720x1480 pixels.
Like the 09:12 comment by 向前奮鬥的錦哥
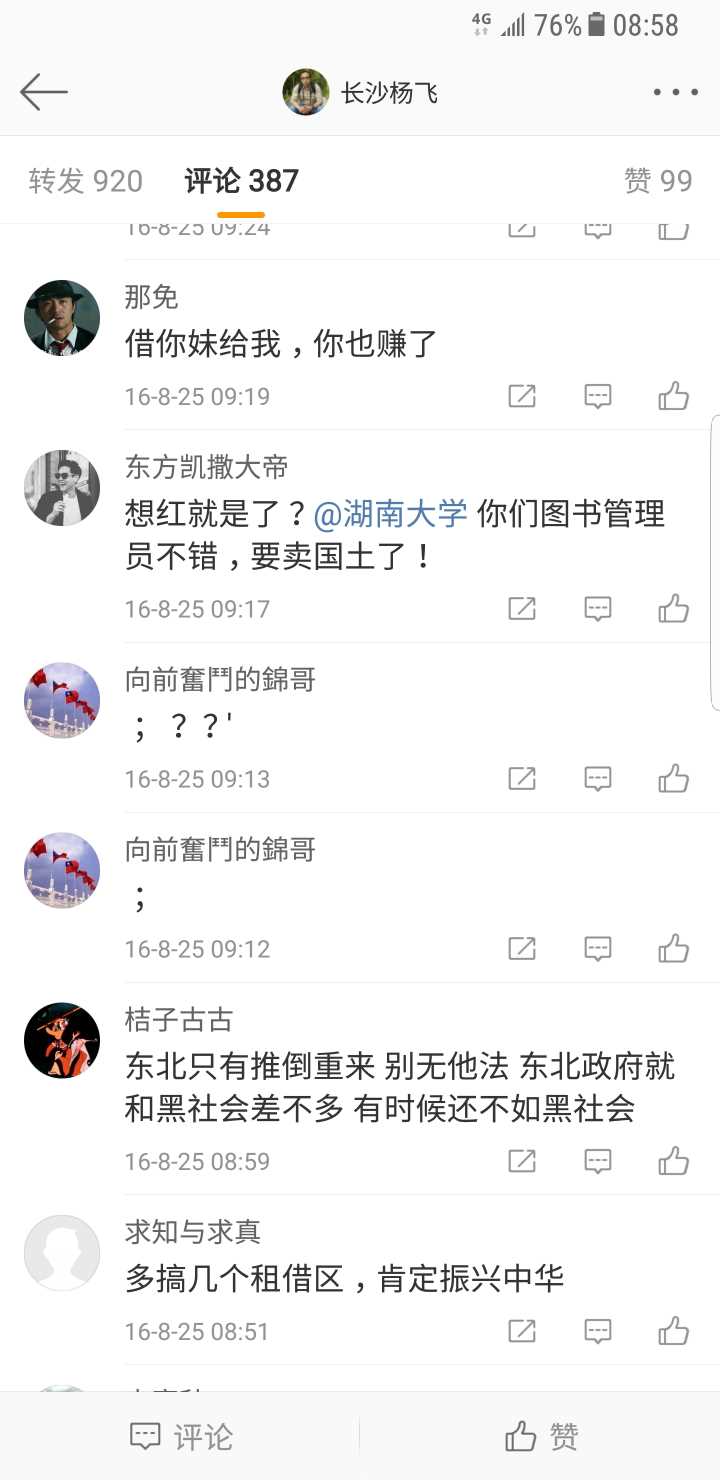point(674,949)
